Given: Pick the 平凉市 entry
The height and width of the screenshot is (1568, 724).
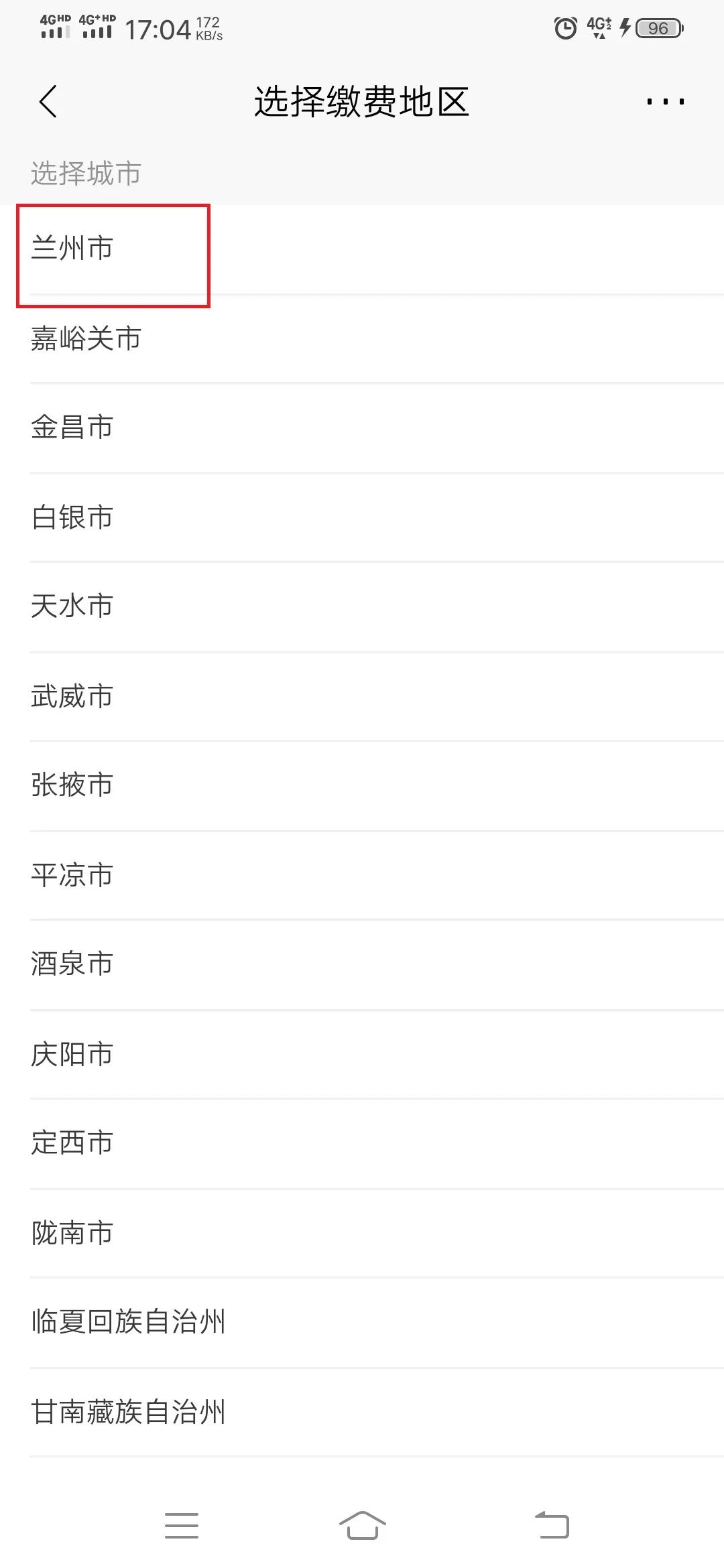Looking at the screenshot, I should (362, 876).
